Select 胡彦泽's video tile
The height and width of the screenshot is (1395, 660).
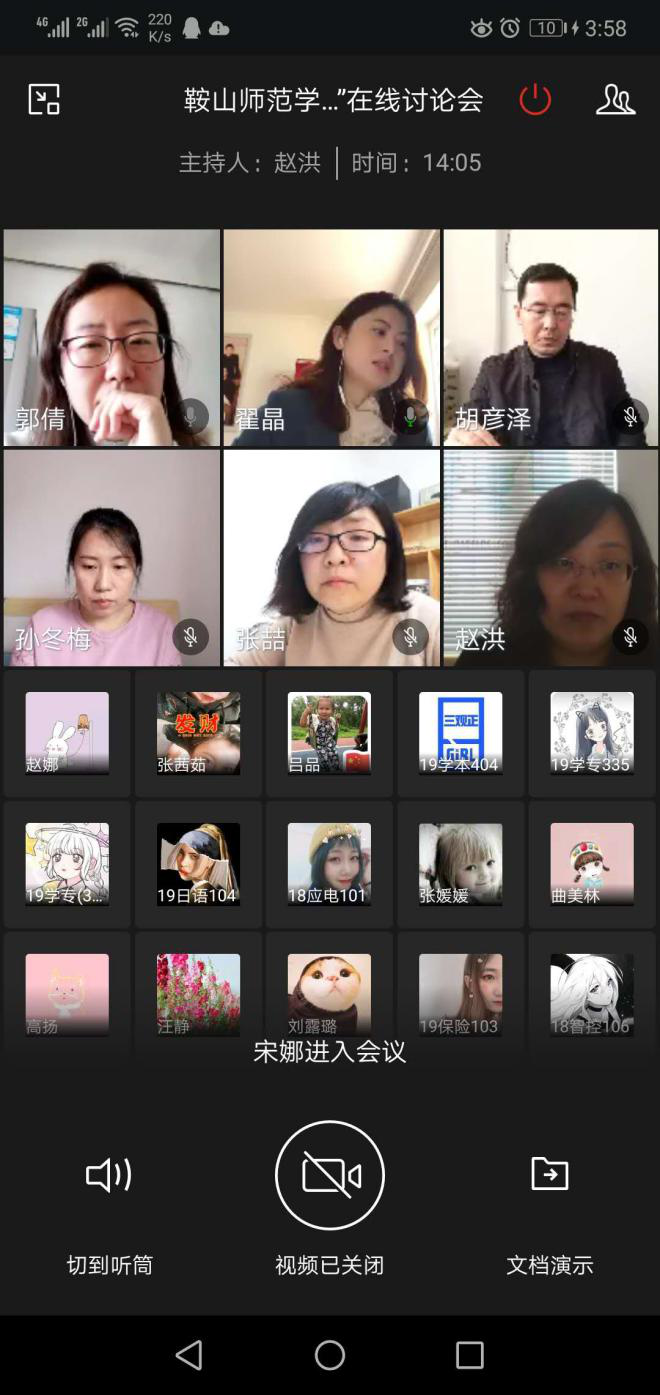(x=551, y=337)
